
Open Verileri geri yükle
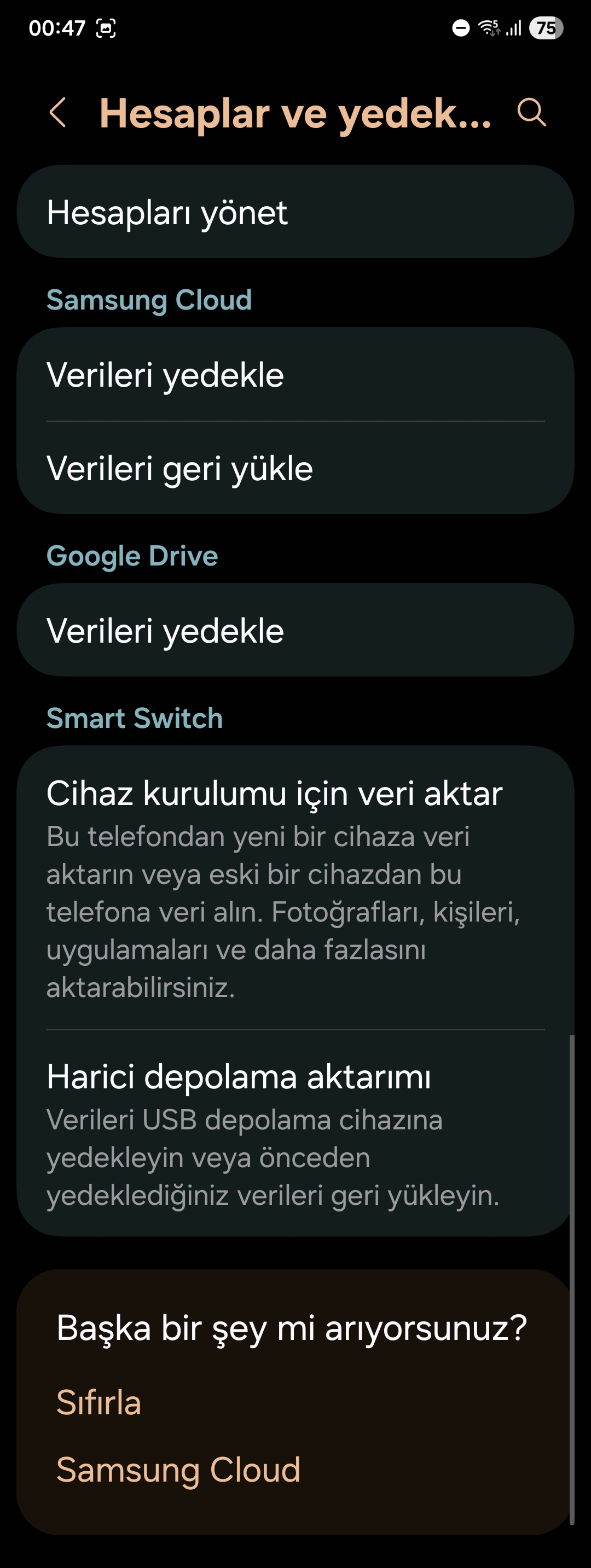coord(295,468)
